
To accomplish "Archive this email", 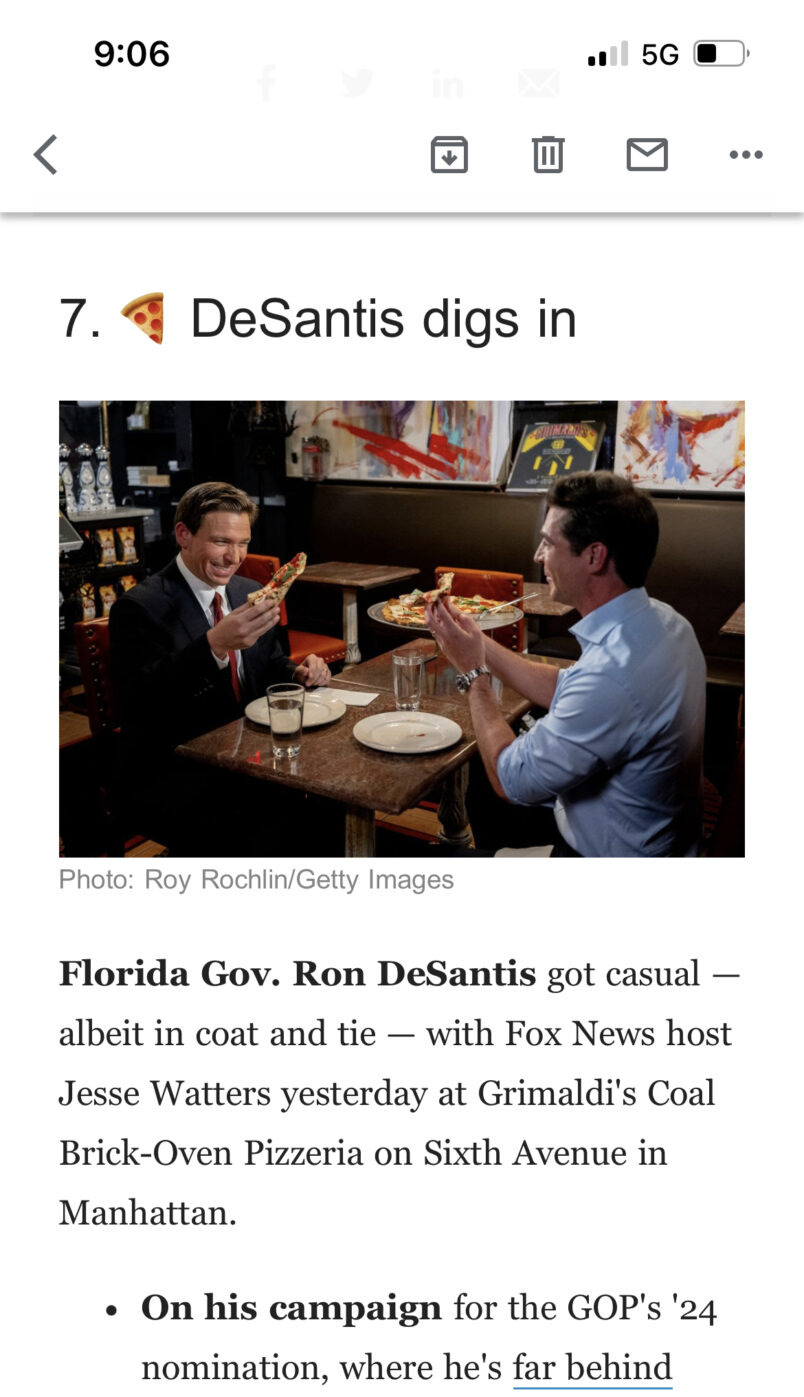I will [x=449, y=155].
